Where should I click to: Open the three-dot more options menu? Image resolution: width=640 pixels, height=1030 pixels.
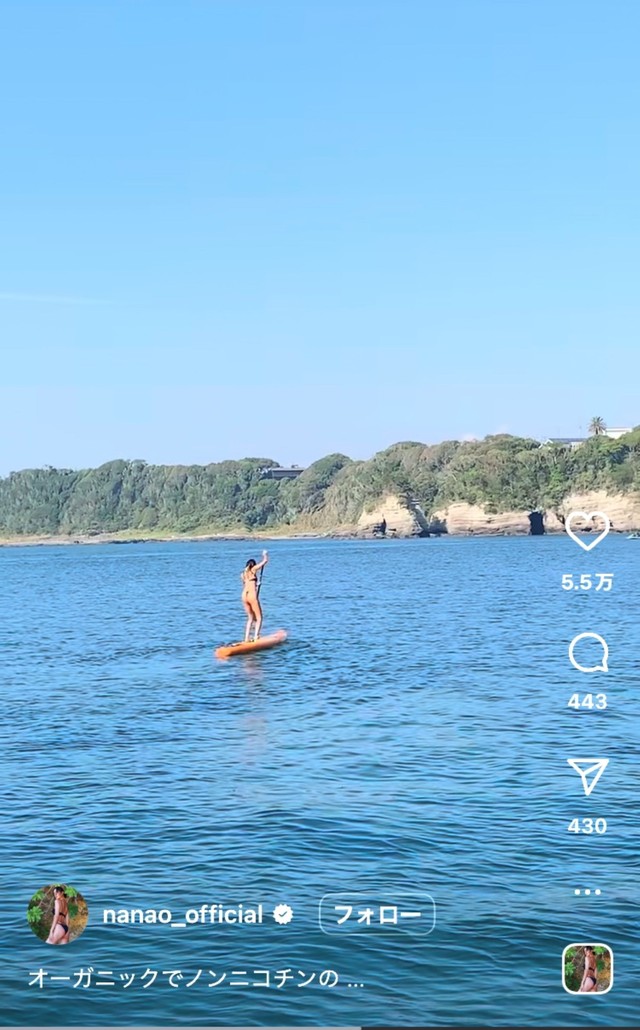point(587,891)
